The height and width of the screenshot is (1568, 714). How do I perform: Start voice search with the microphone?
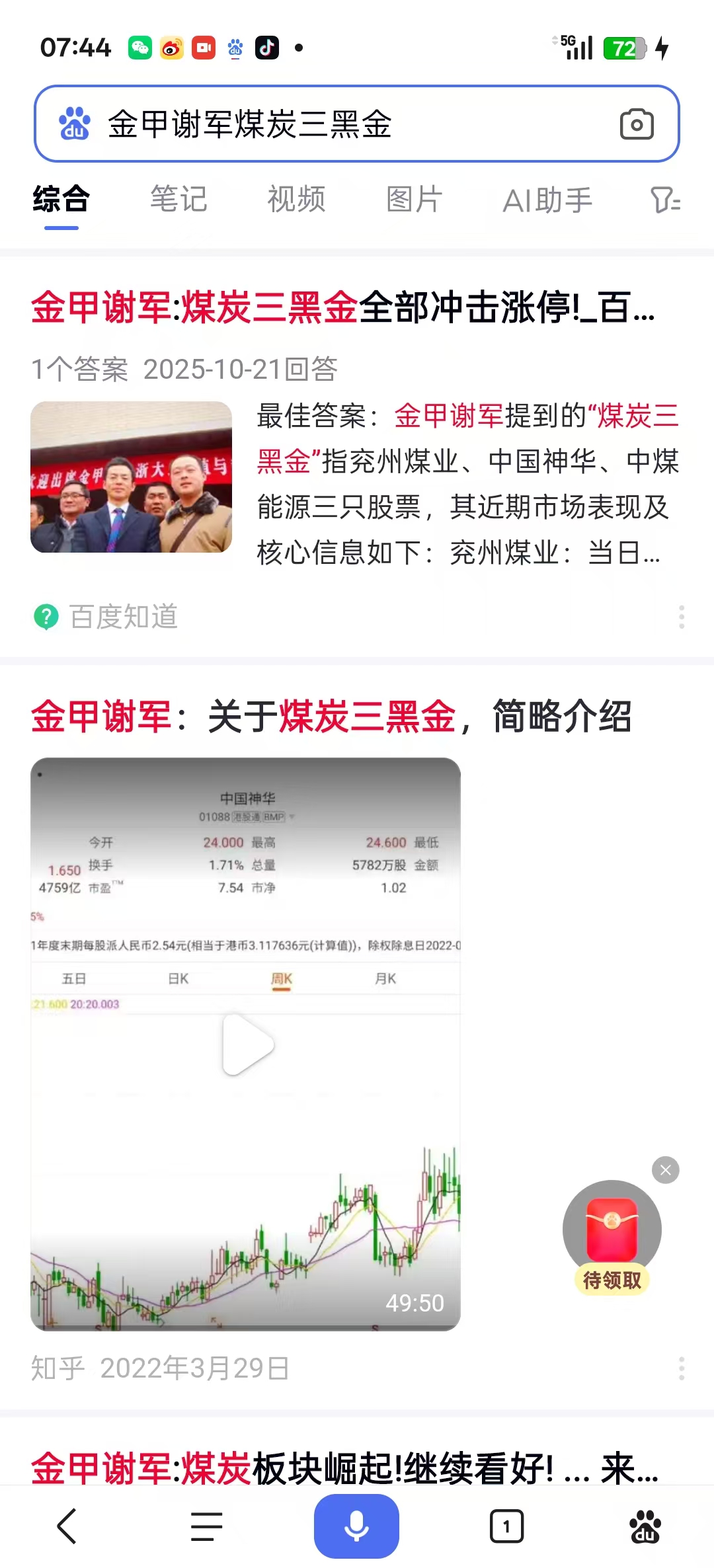coord(356,1526)
